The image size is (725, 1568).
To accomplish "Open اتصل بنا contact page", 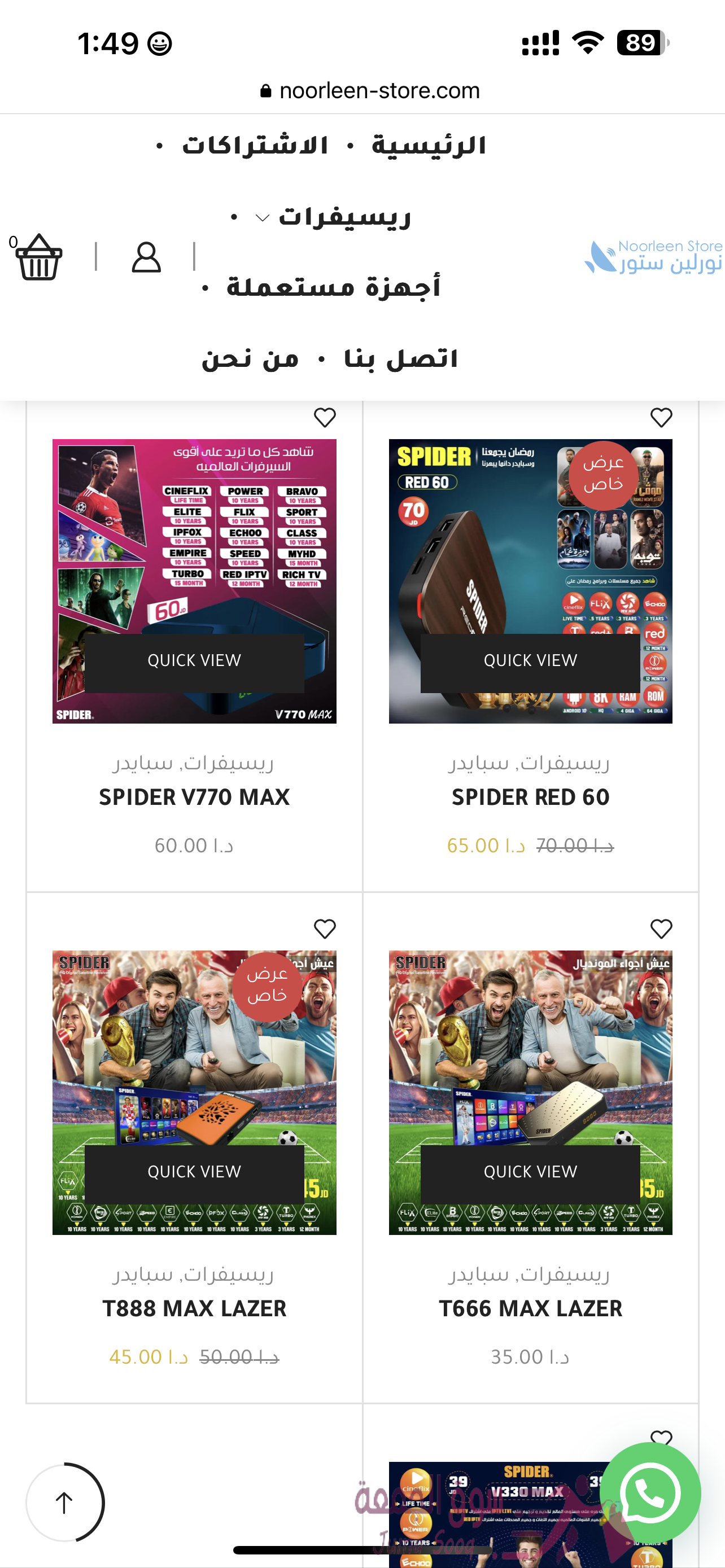I will click(x=400, y=359).
